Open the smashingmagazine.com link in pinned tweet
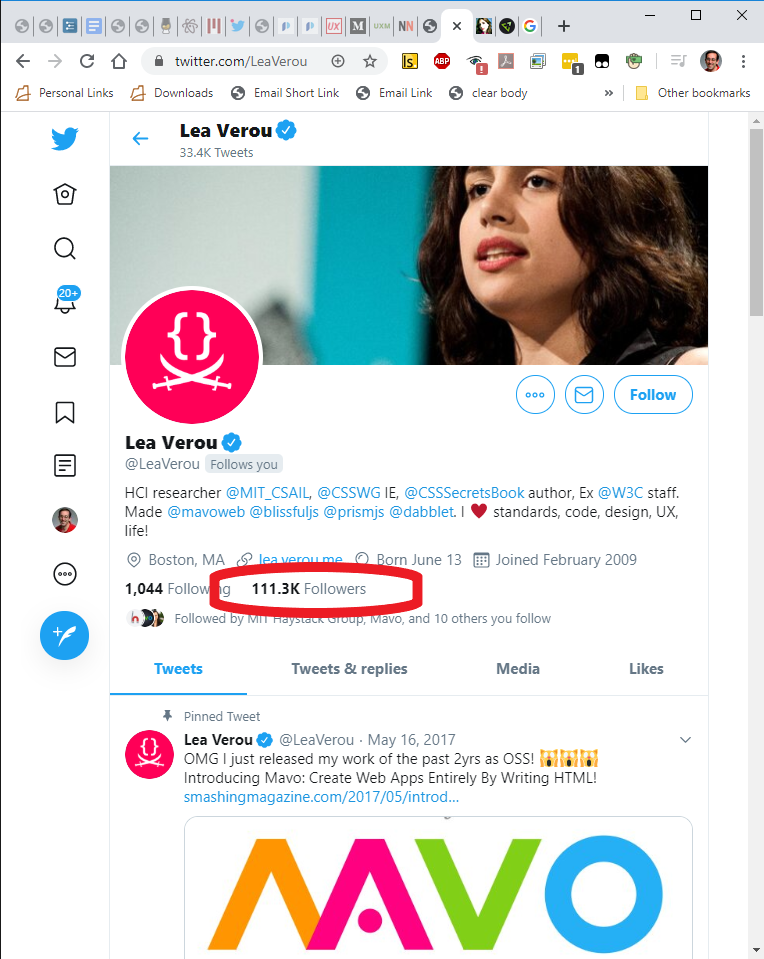 321,797
